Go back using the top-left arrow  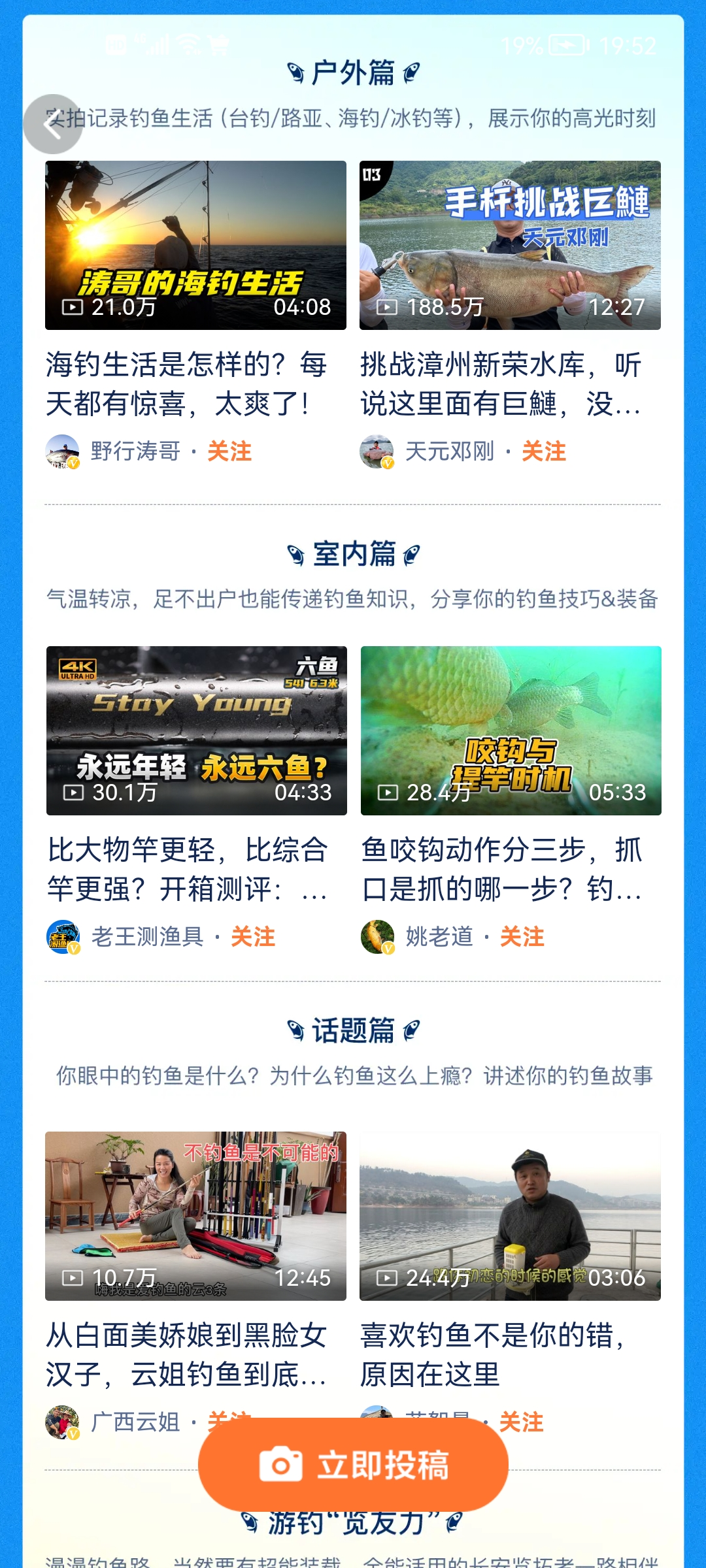point(53,124)
